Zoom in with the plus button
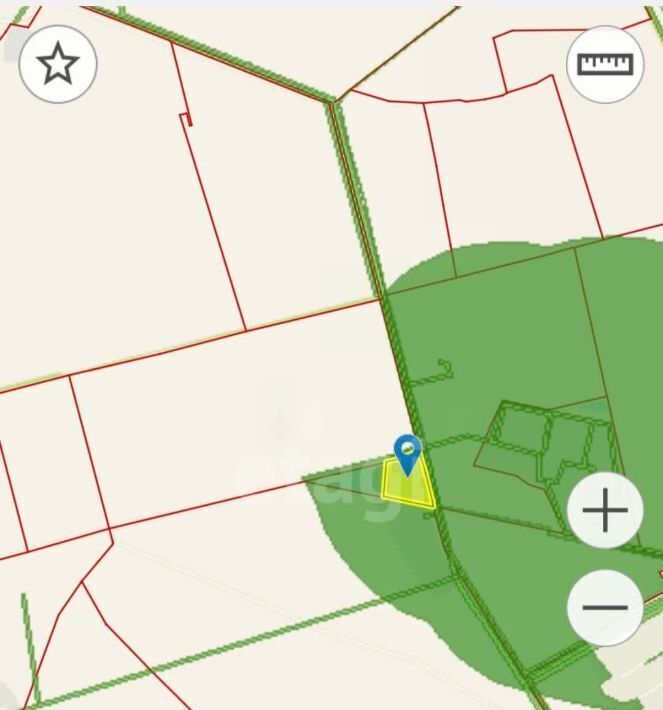 605,511
